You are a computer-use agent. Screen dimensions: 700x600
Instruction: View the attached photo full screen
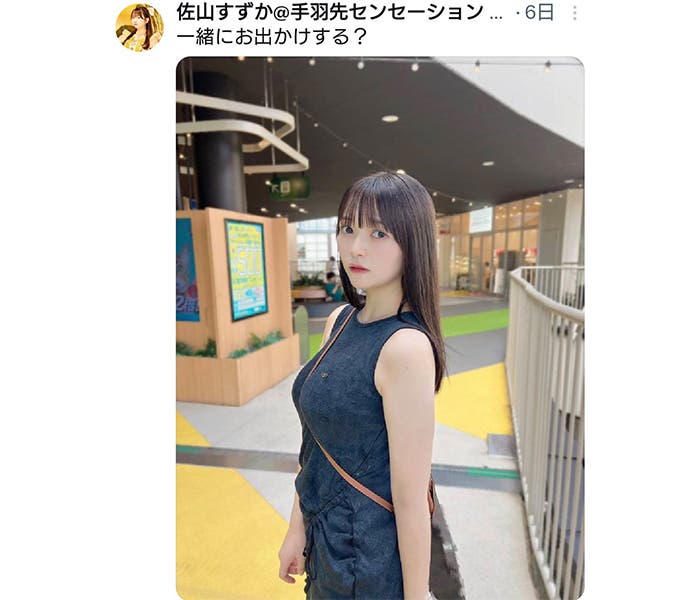[380, 330]
